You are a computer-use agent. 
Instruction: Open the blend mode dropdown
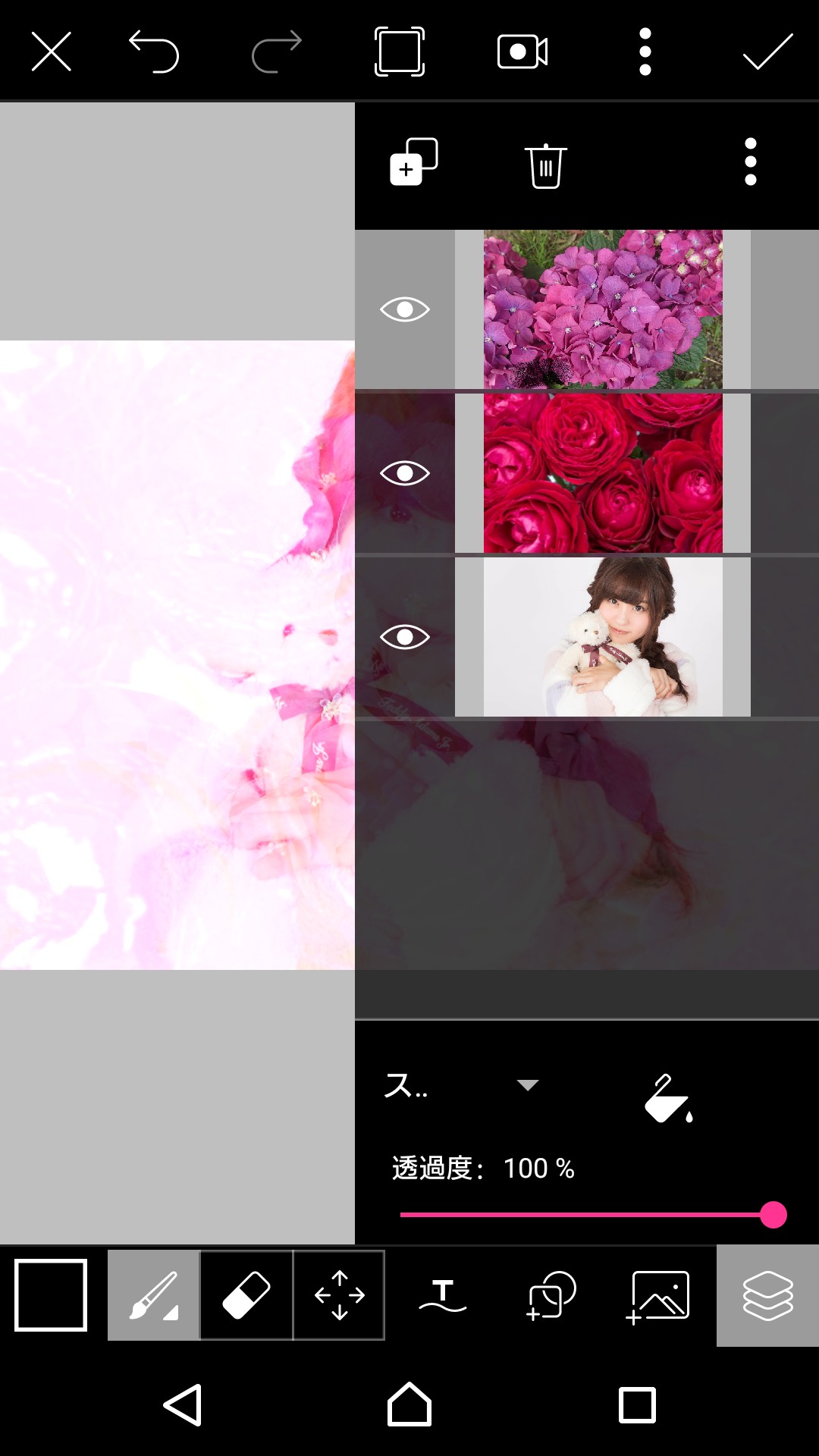coord(463,1085)
